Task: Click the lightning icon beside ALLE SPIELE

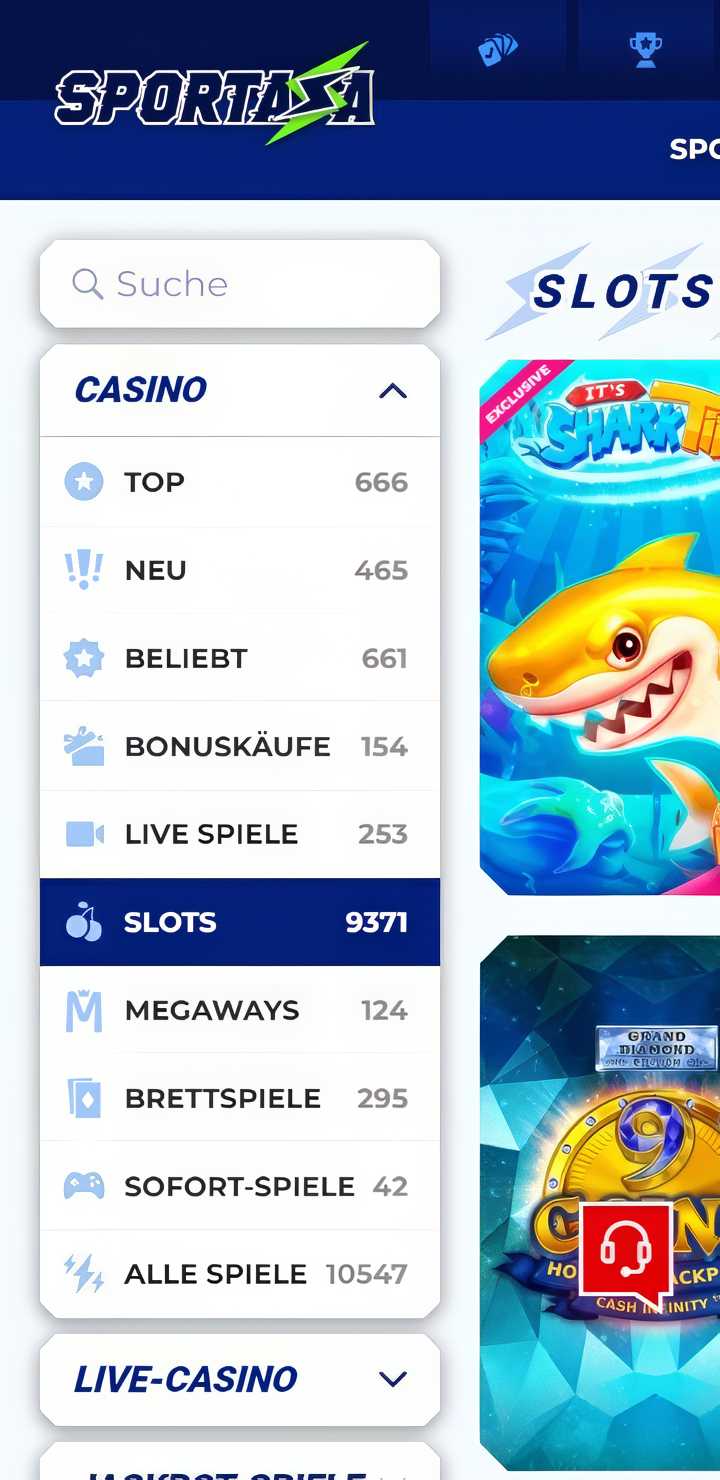Action: coord(83,1274)
